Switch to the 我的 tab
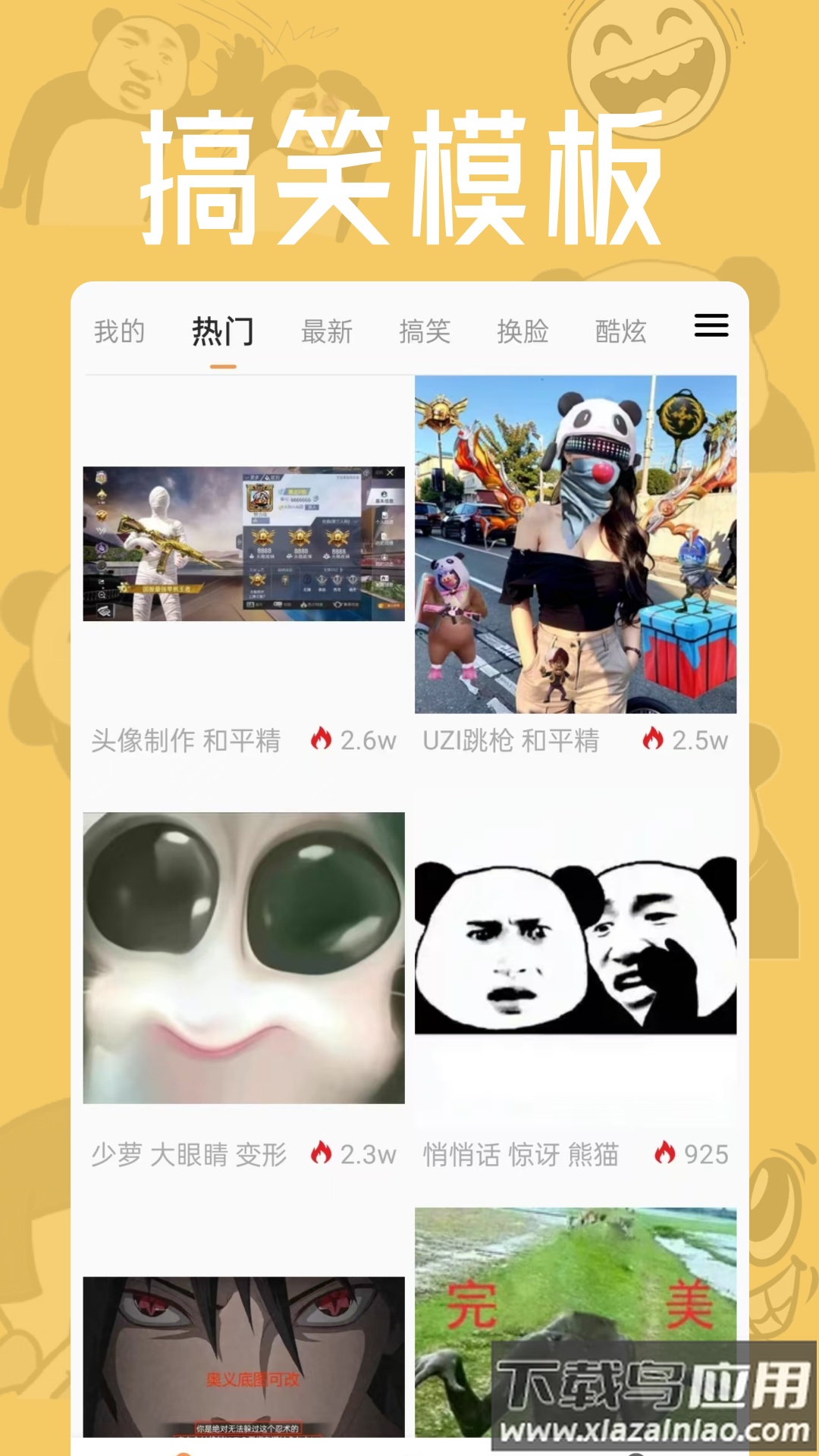 tap(119, 329)
